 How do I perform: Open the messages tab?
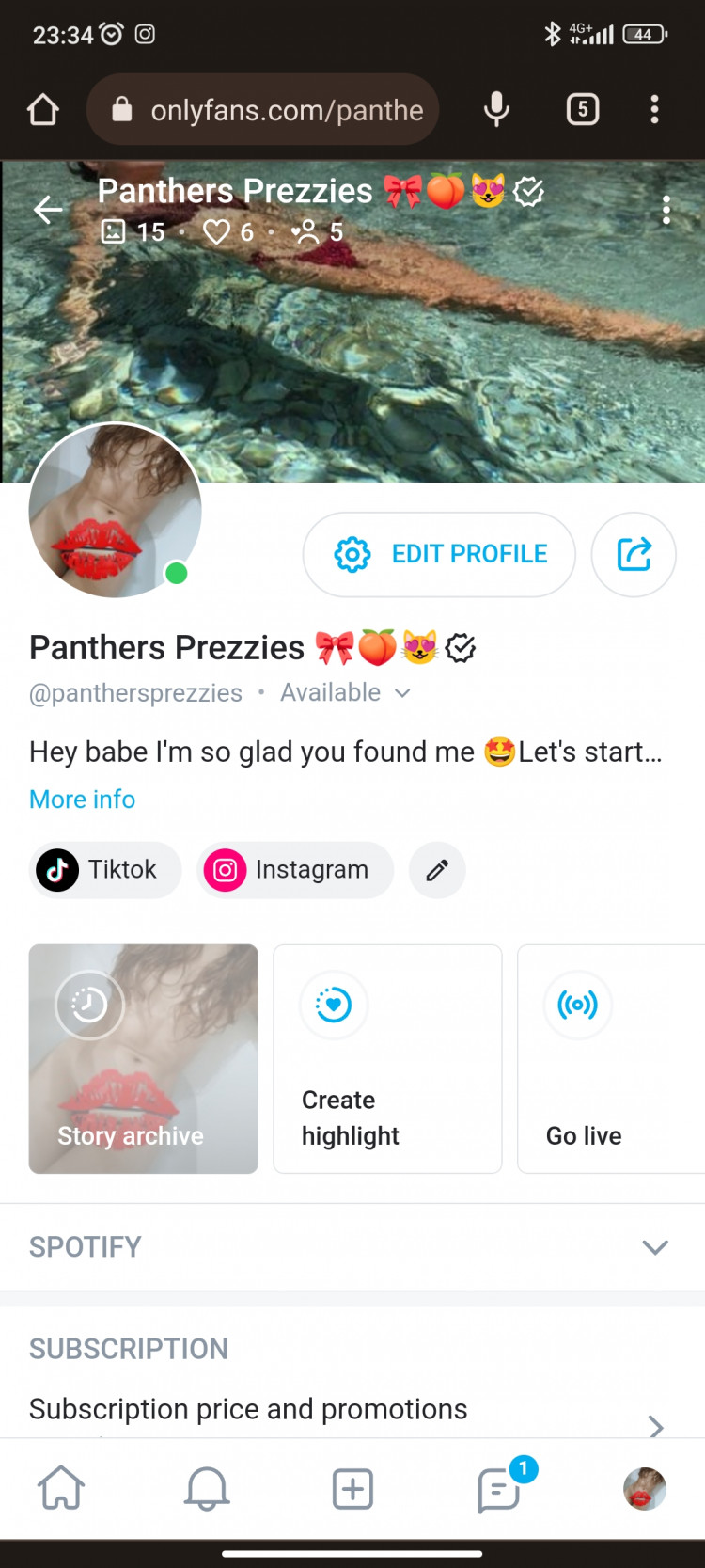click(498, 1489)
